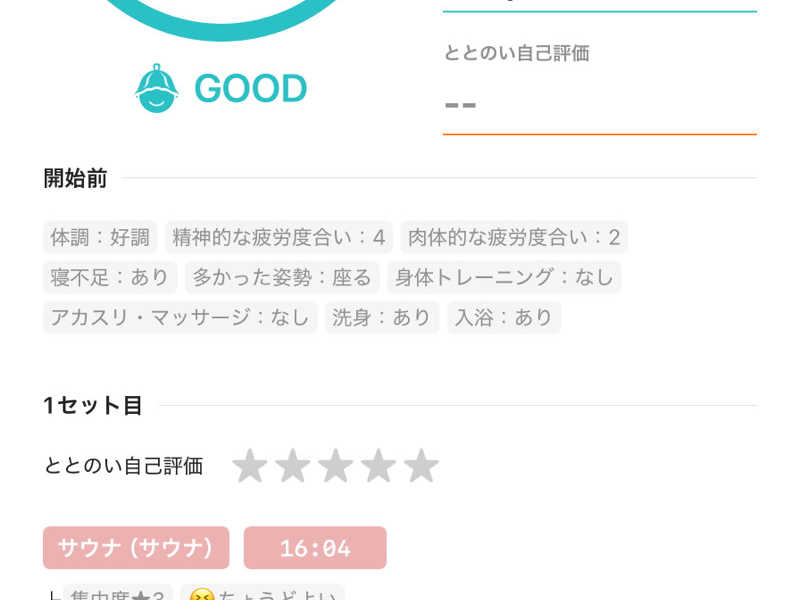Viewport: 800px width, 600px height.
Task: Rate the first set one star
Action: [249, 466]
